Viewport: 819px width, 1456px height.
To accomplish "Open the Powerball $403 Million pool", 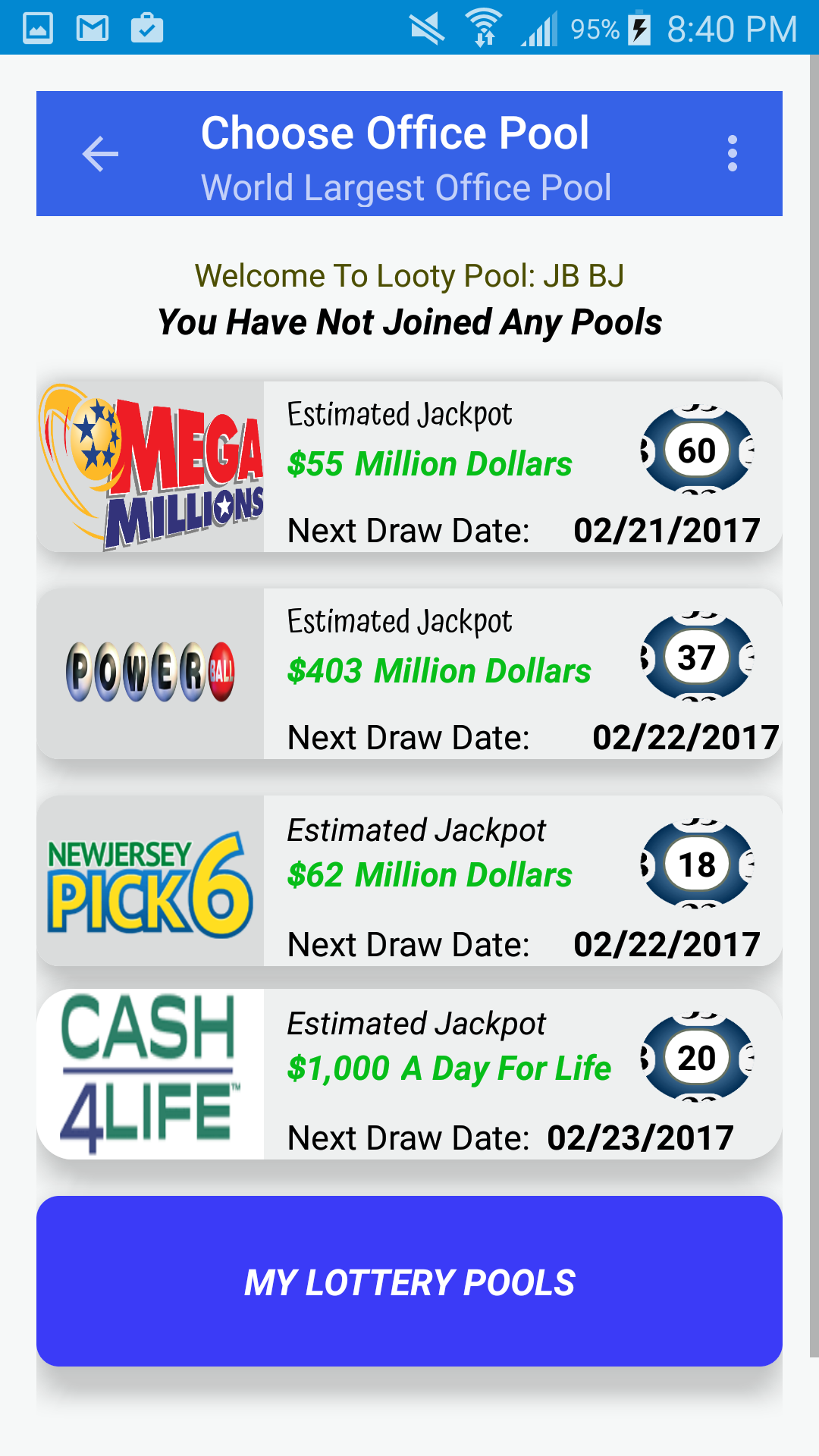I will click(409, 673).
